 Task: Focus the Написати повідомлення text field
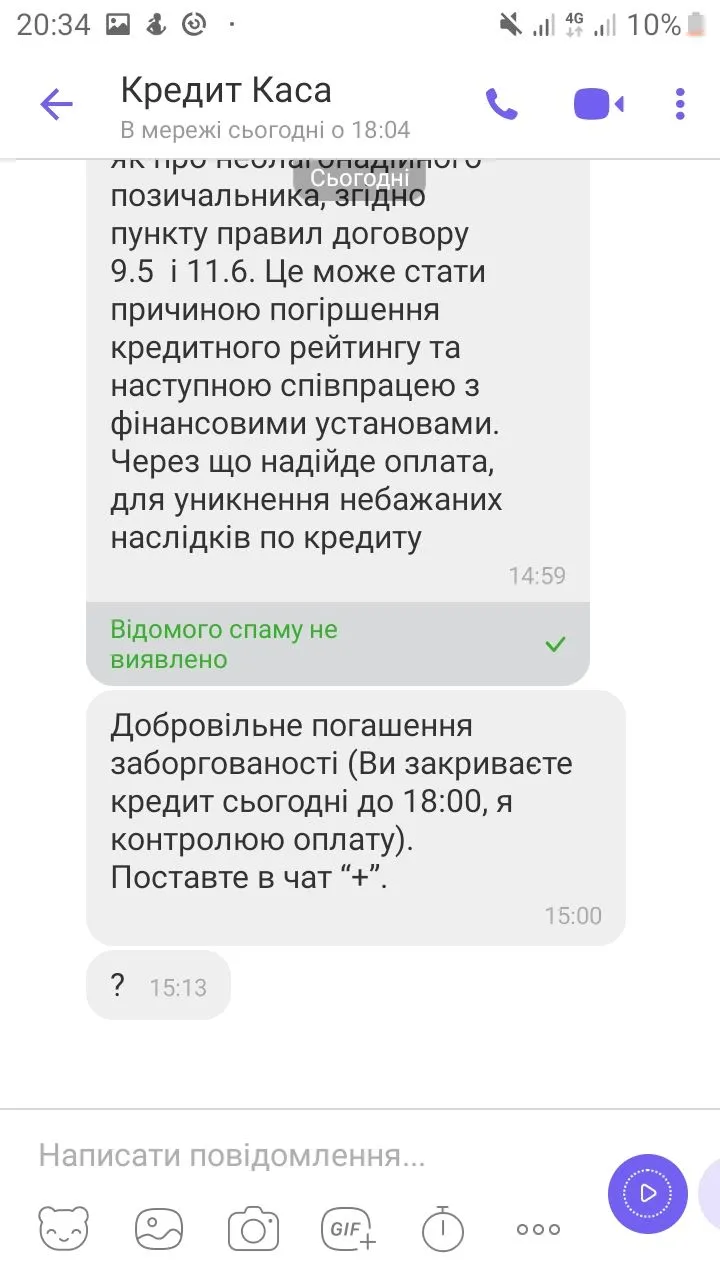[300, 1157]
